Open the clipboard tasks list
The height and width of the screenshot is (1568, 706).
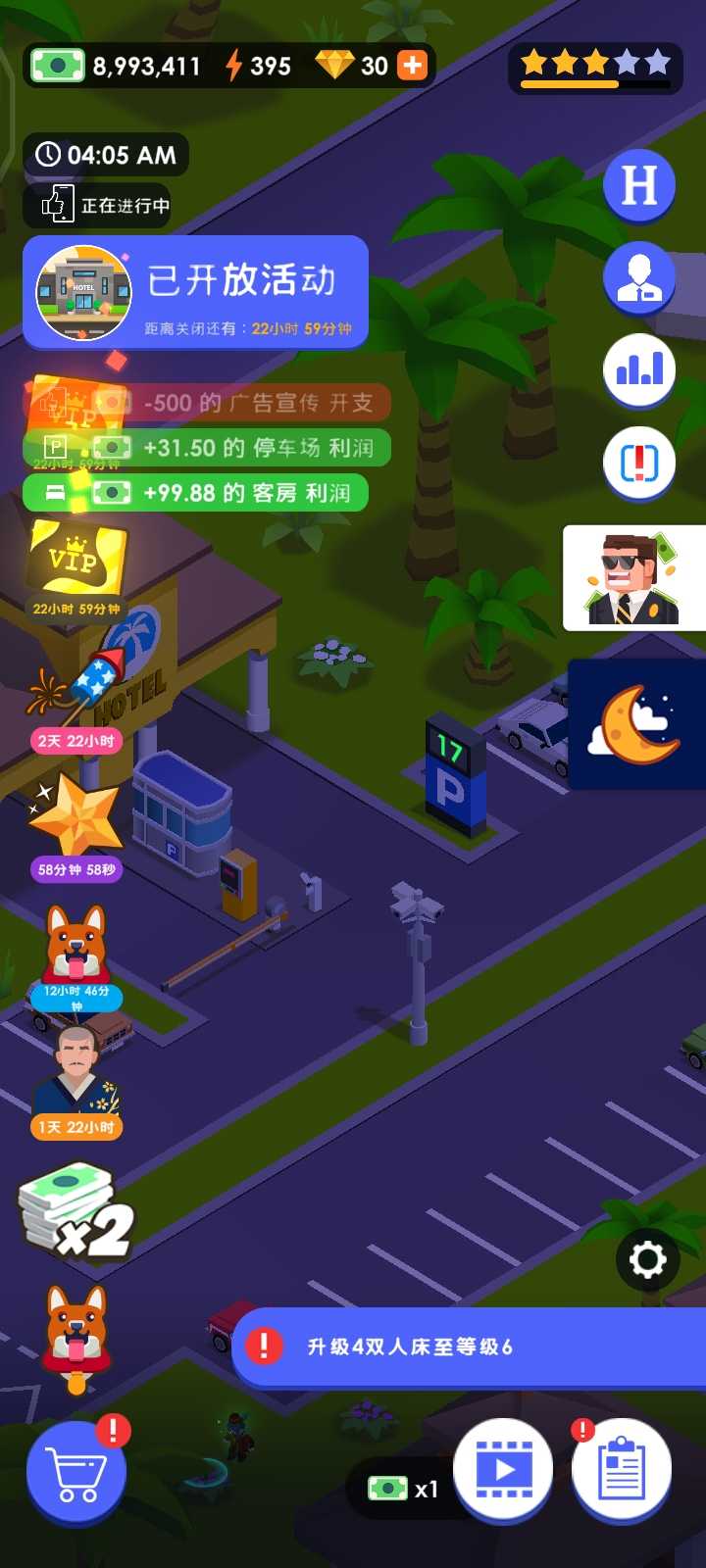[x=622, y=1470]
